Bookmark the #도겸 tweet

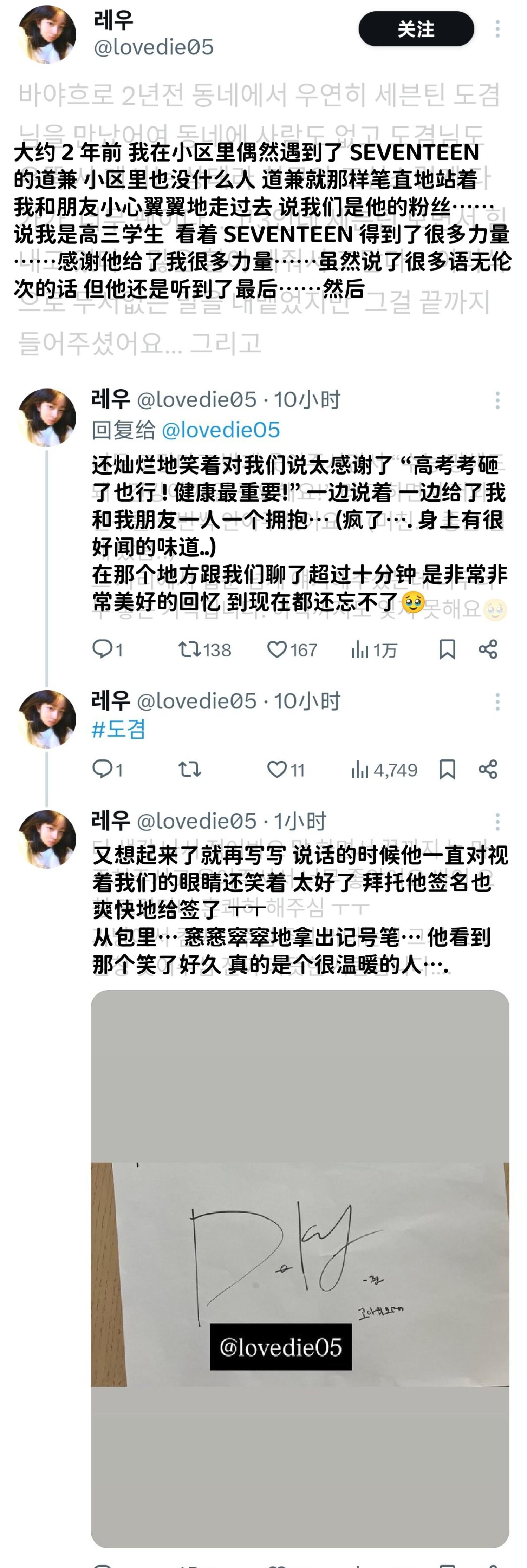(447, 769)
